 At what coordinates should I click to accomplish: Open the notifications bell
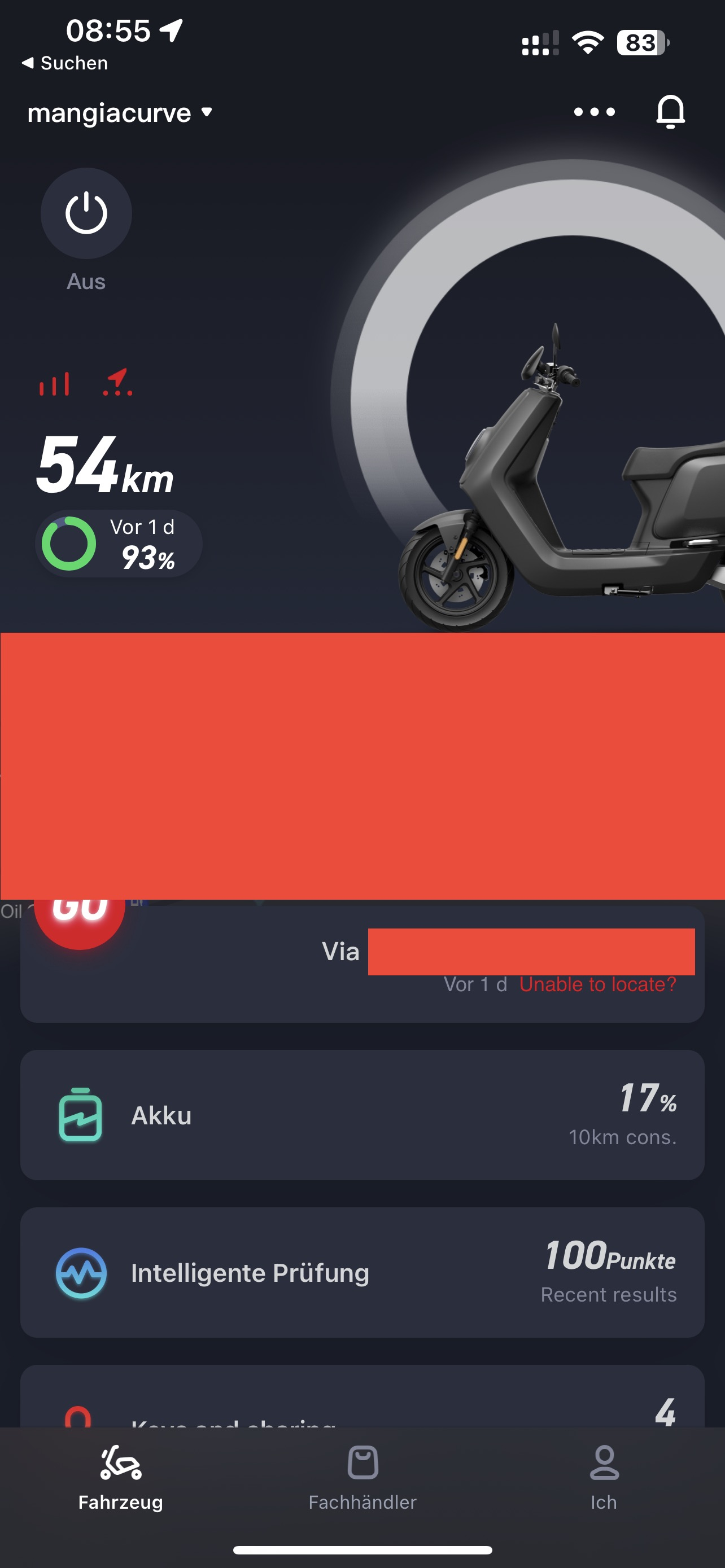[x=670, y=112]
